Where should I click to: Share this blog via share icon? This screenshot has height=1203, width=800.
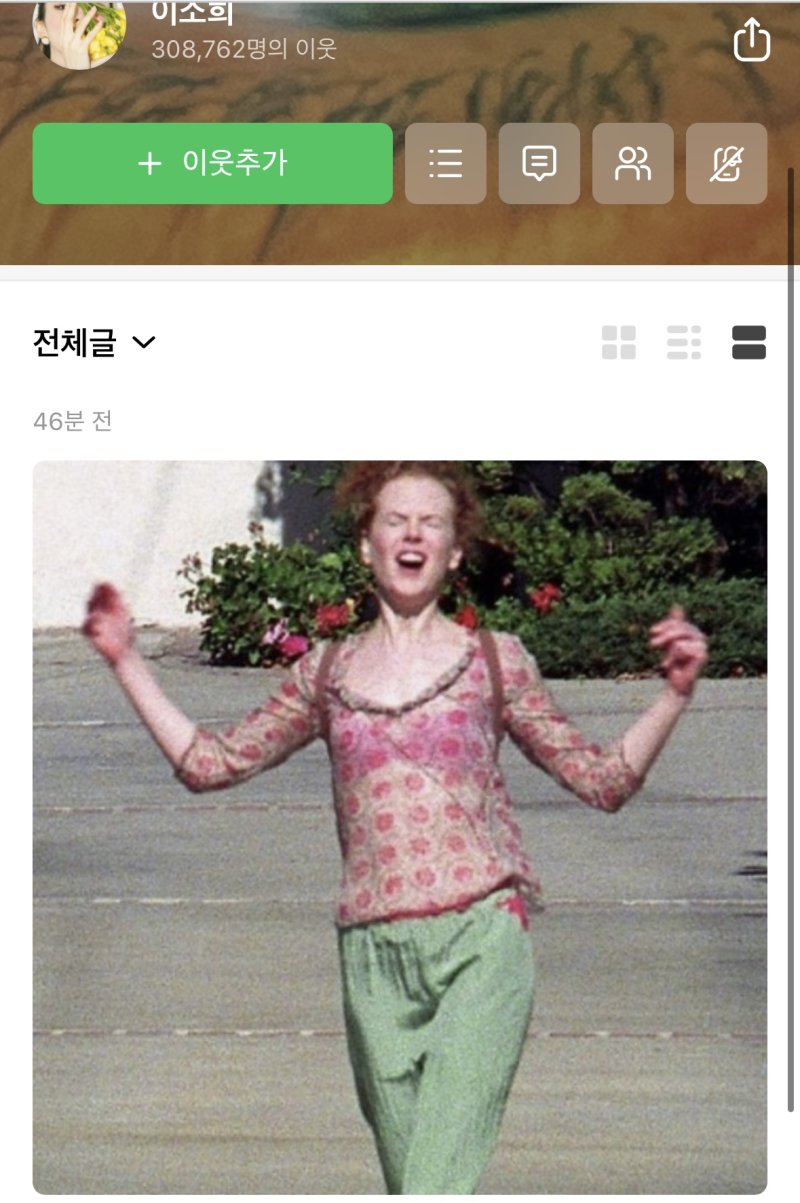[752, 41]
